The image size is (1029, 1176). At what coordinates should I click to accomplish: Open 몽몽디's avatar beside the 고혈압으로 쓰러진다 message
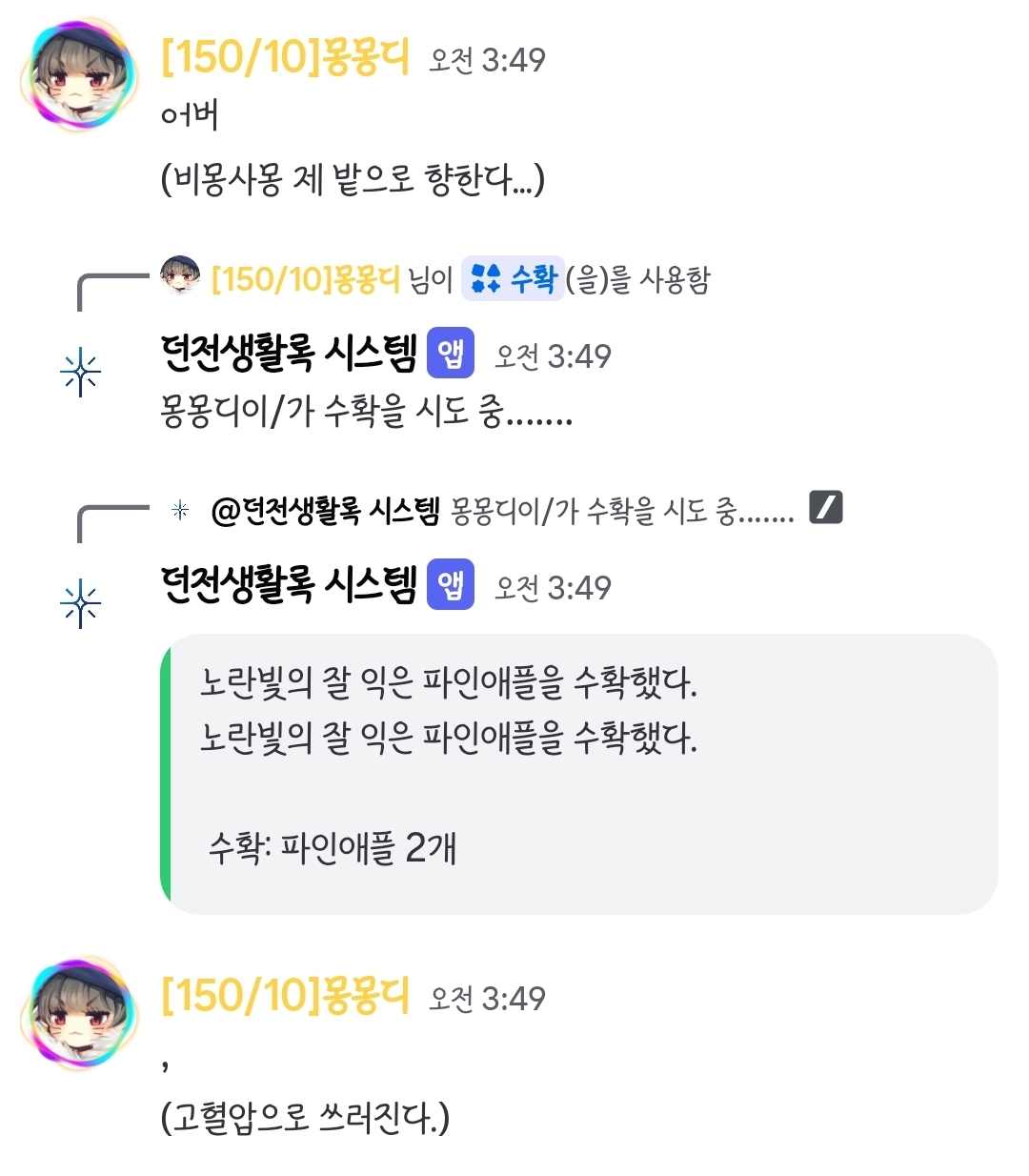pos(78,1014)
